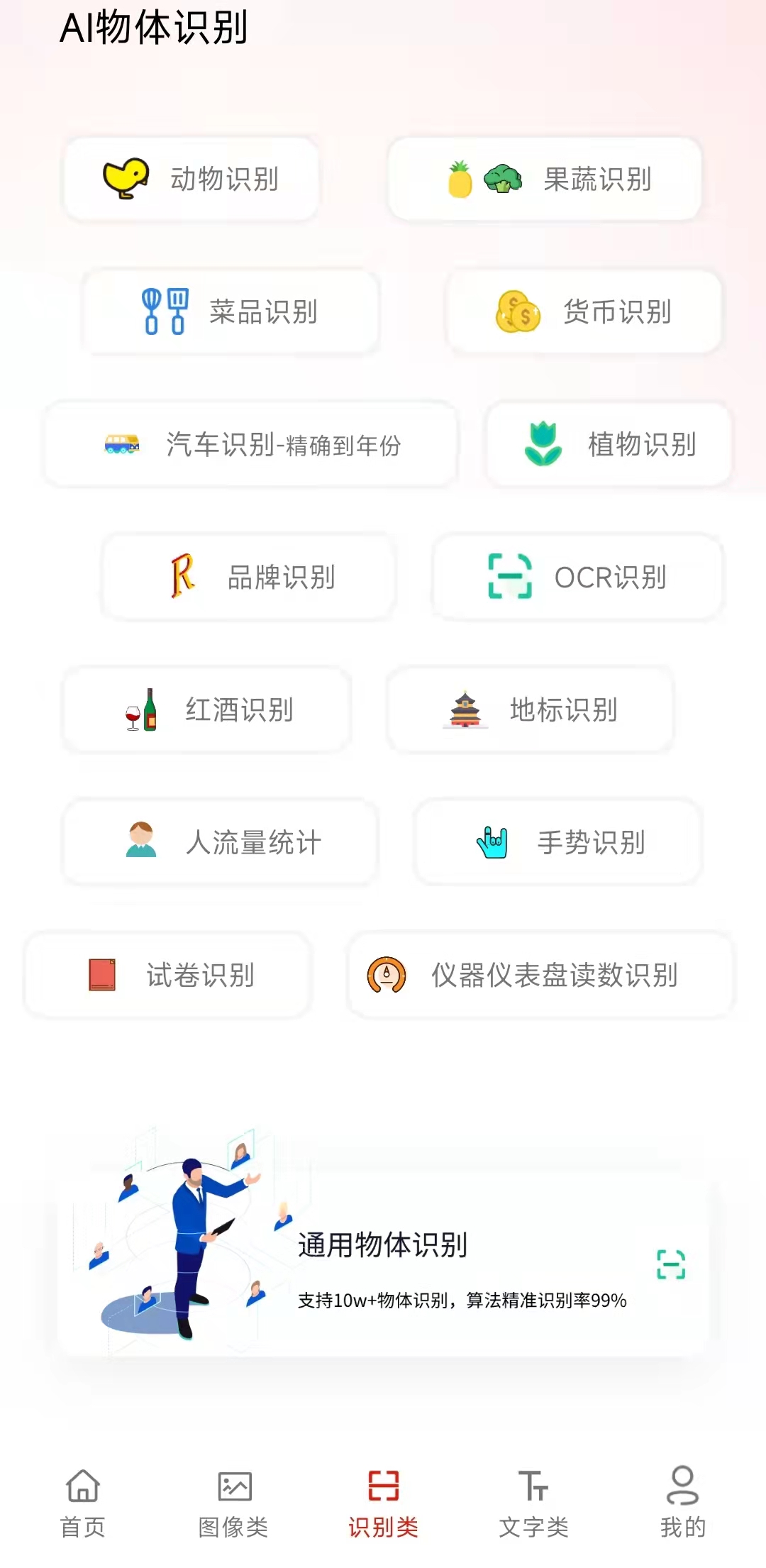Viewport: 766px width, 1568px height.
Task: Click the green tulip icon for 植物识别
Action: [x=544, y=444]
